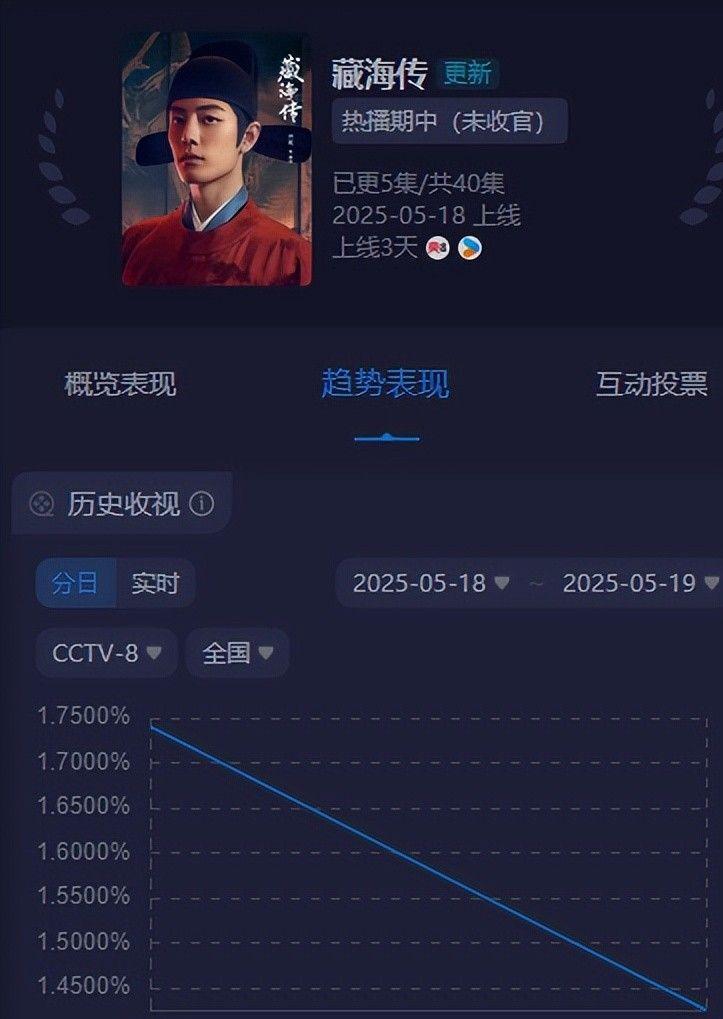Viewport: 723px width, 1019px height.
Task: Open the 2025-05-18 start date dropdown
Action: click(431, 583)
